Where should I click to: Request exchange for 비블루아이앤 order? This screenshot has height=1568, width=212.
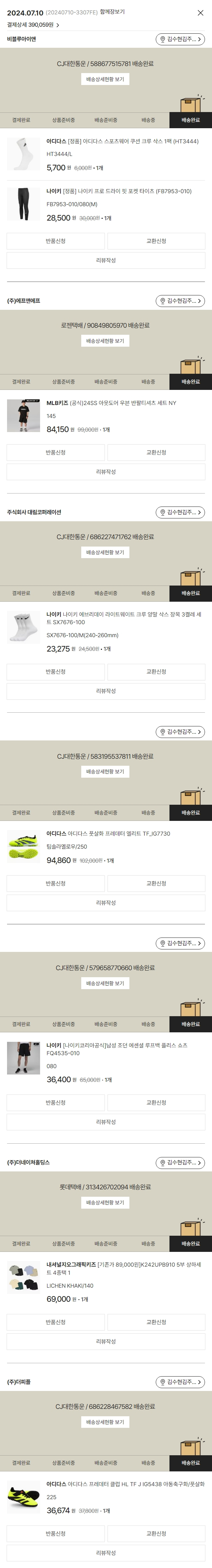click(156, 241)
